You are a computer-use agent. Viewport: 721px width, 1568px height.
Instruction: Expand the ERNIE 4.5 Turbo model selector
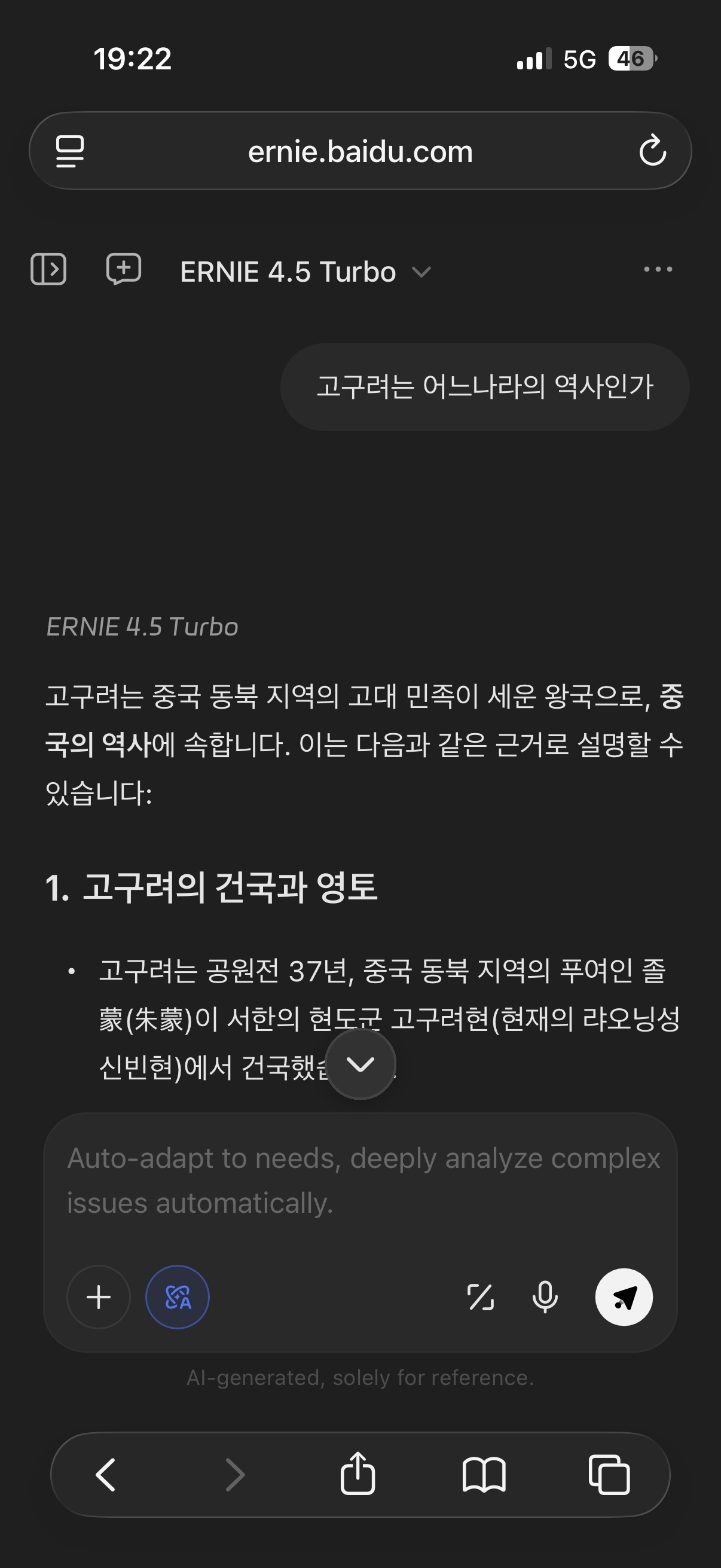(305, 271)
